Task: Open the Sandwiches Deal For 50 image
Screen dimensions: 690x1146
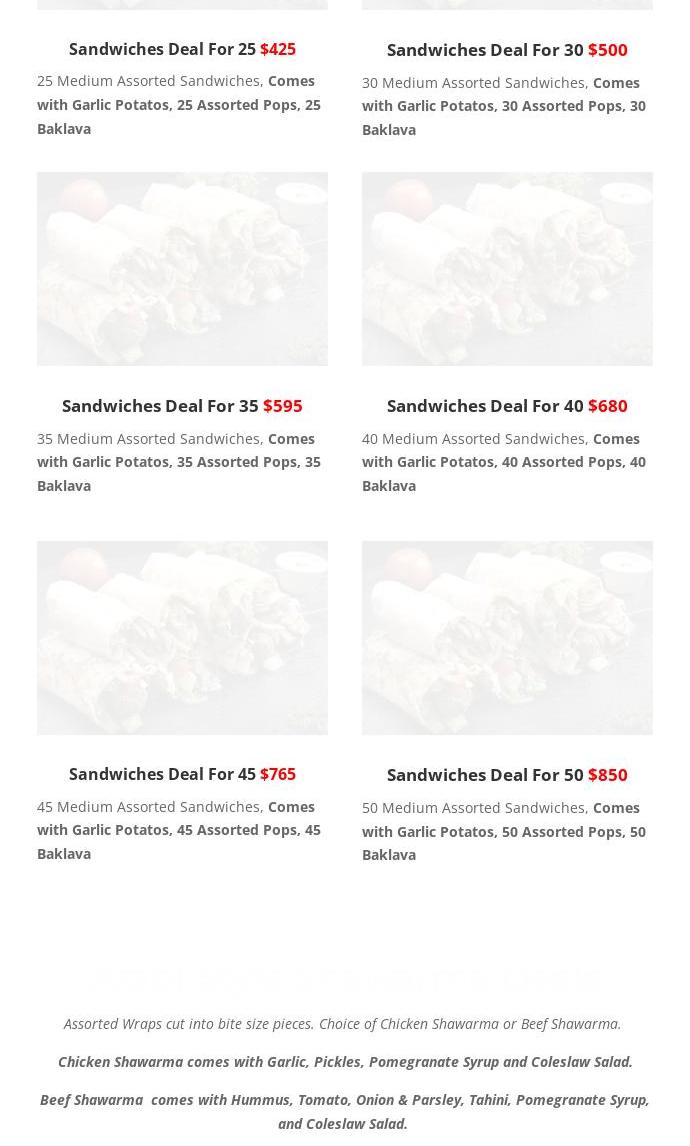Action: click(507, 637)
